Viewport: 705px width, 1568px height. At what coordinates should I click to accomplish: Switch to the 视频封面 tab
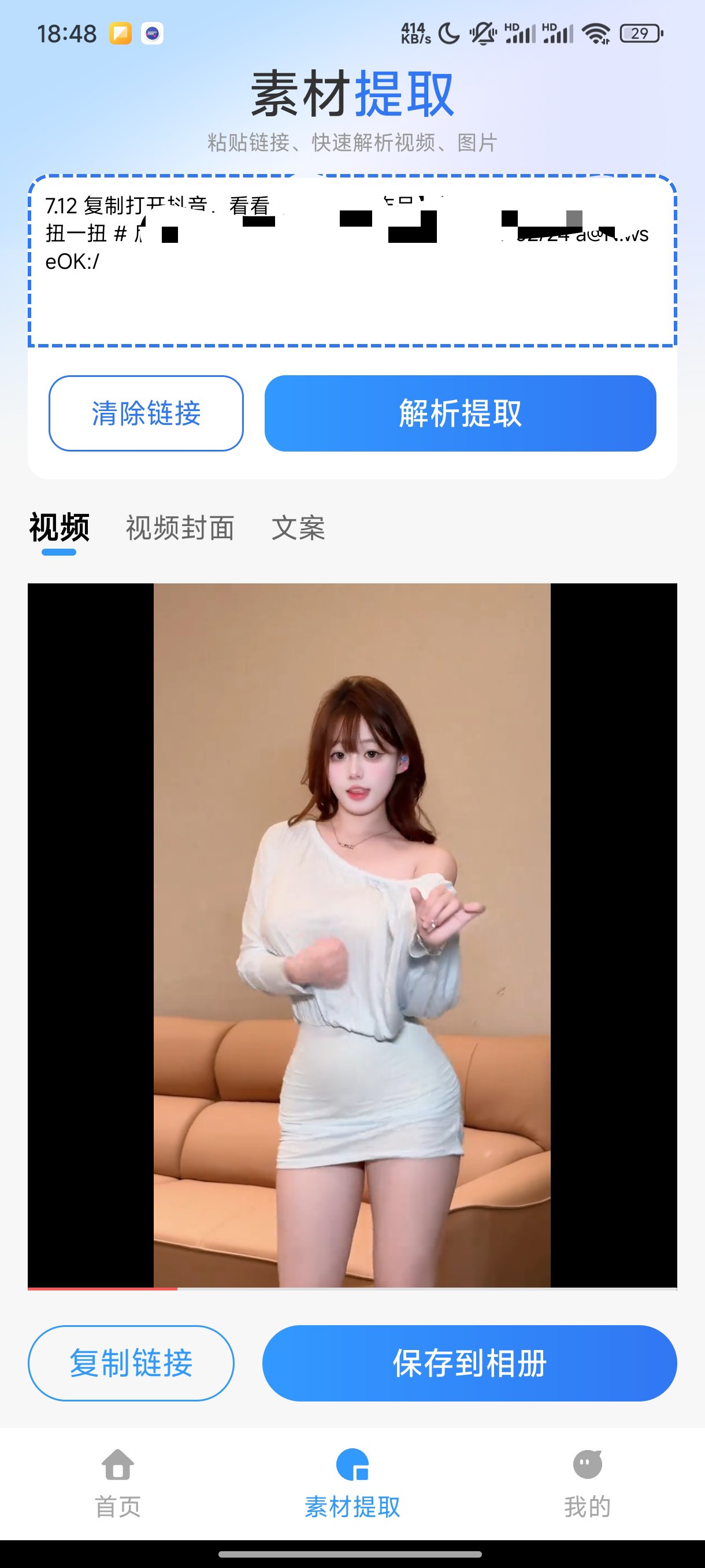click(180, 527)
